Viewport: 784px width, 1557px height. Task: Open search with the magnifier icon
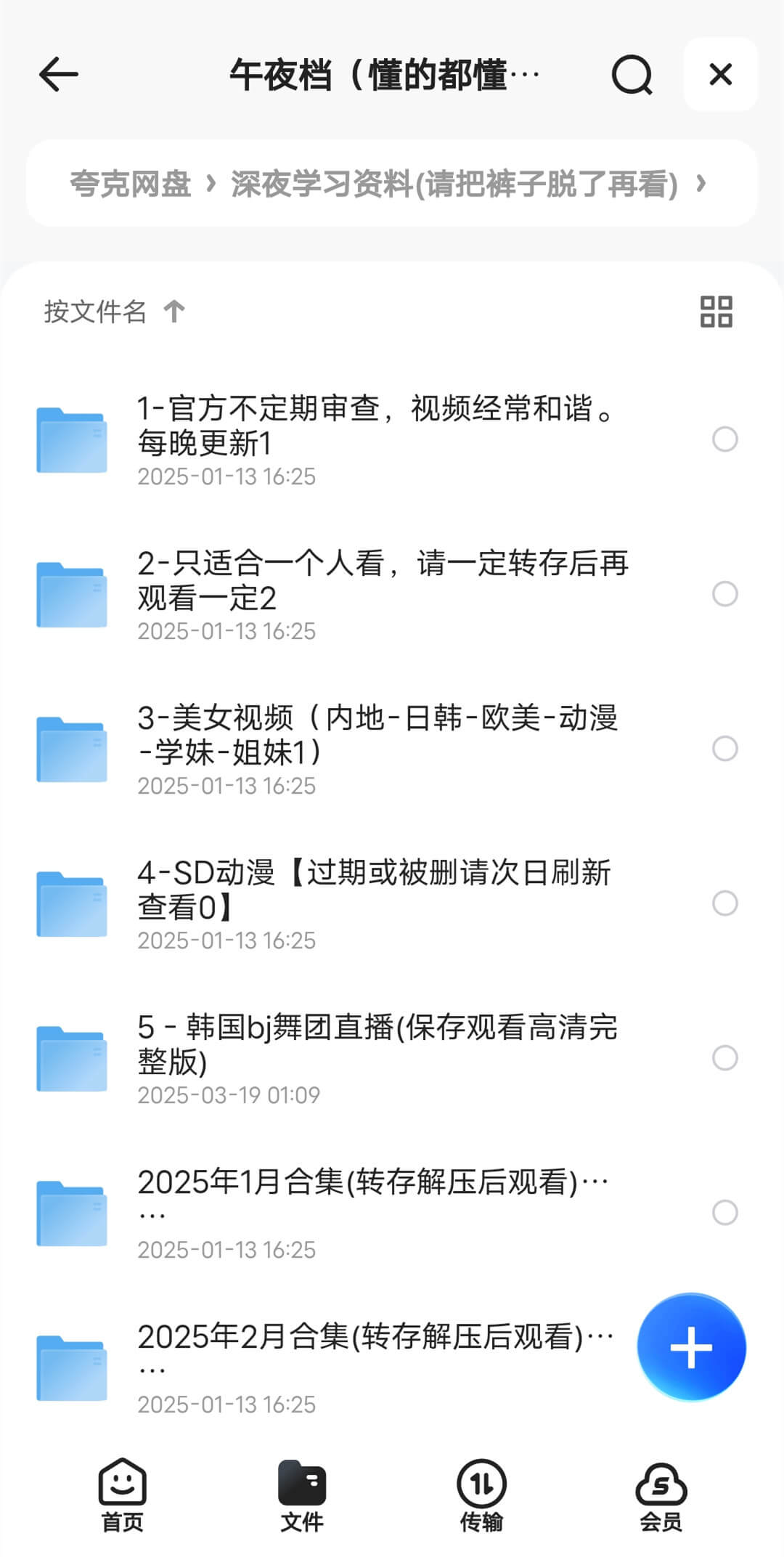point(632,75)
